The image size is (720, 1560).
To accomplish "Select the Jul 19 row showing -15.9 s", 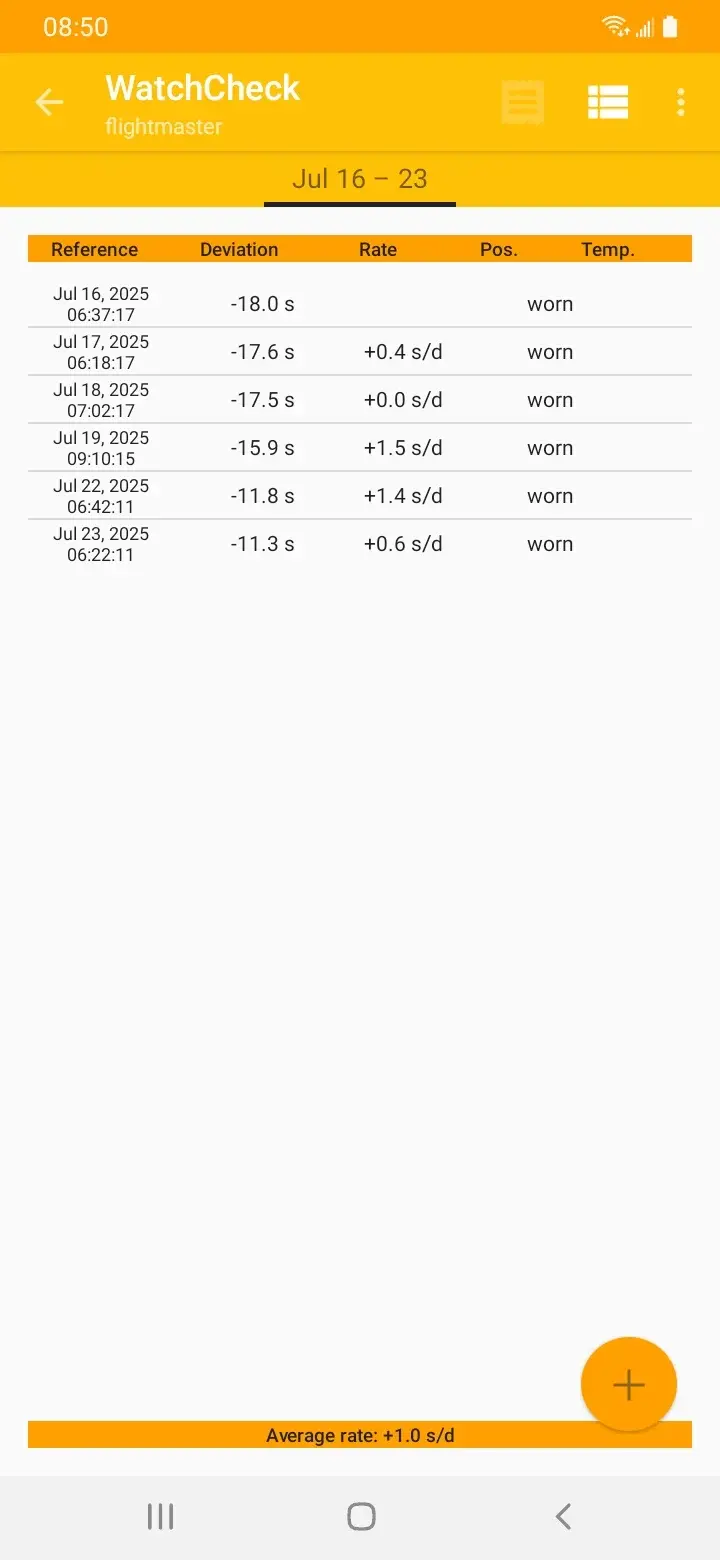I will click(360, 447).
